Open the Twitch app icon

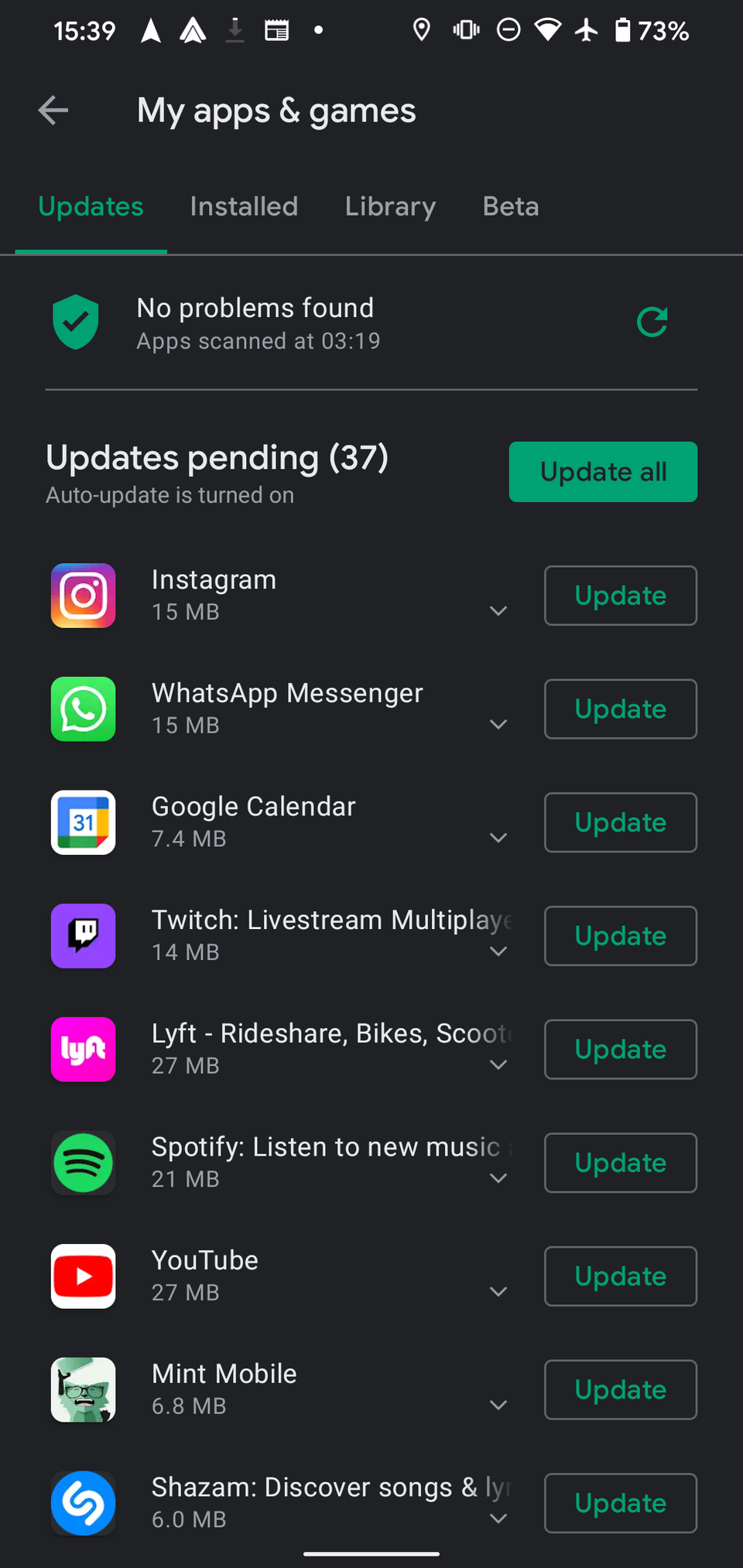(83, 936)
